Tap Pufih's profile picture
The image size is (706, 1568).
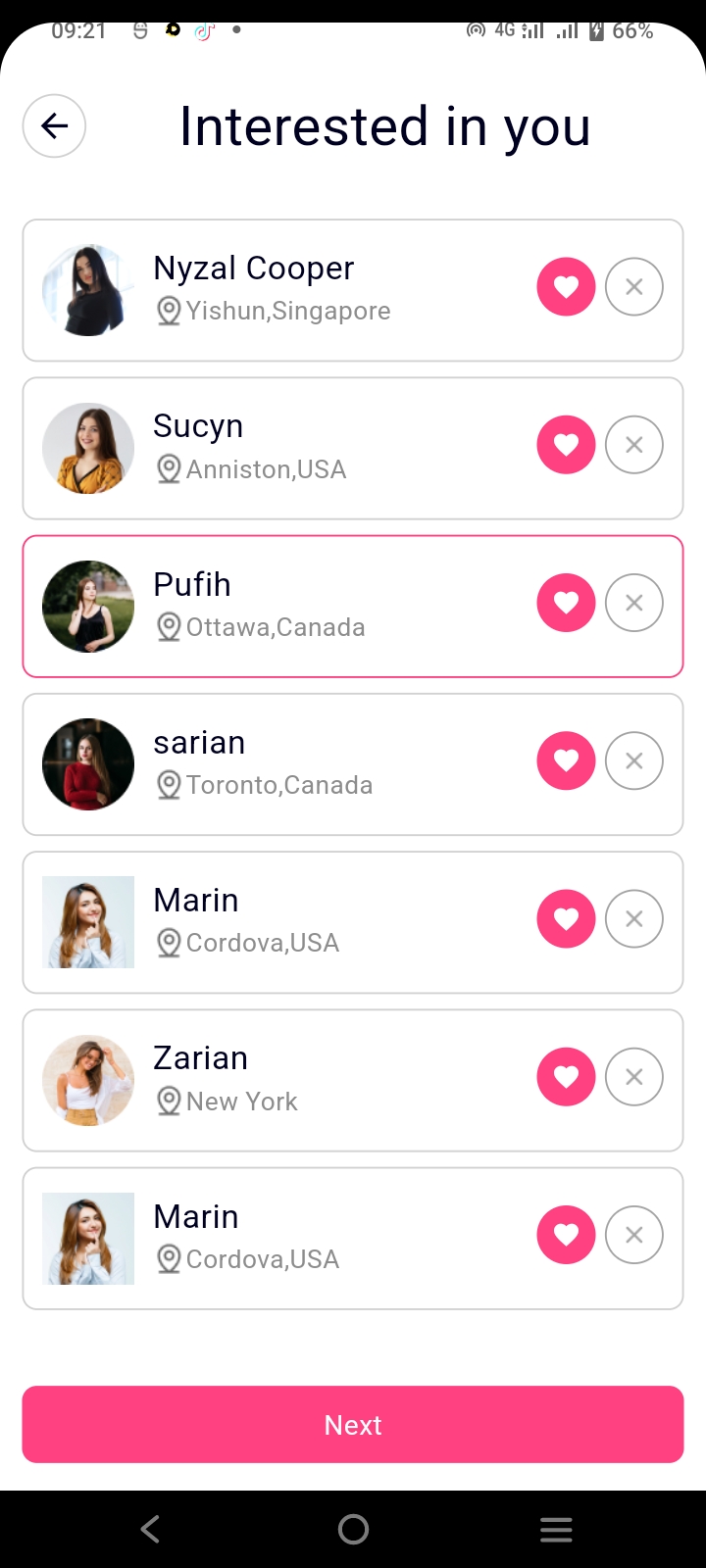pos(87,606)
